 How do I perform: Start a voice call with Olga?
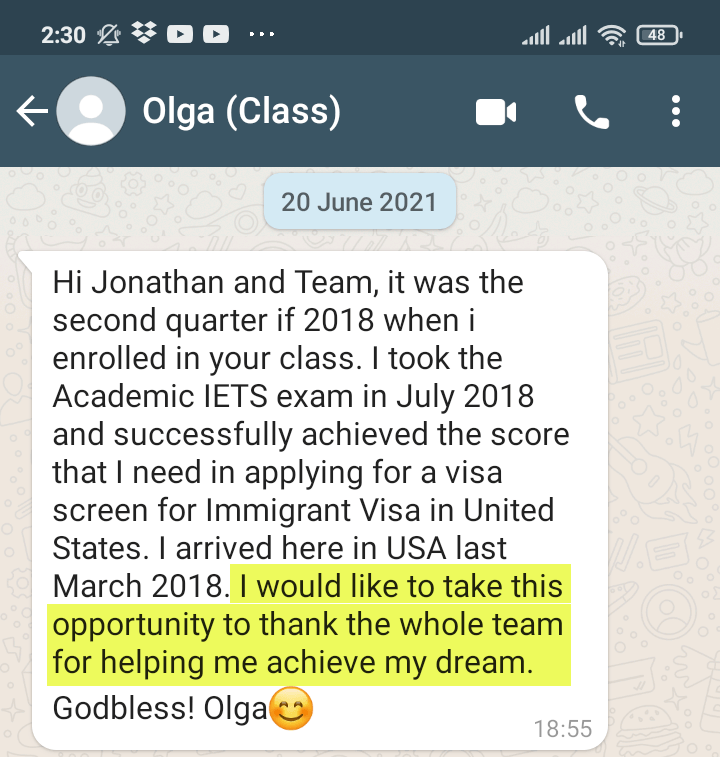pos(592,111)
